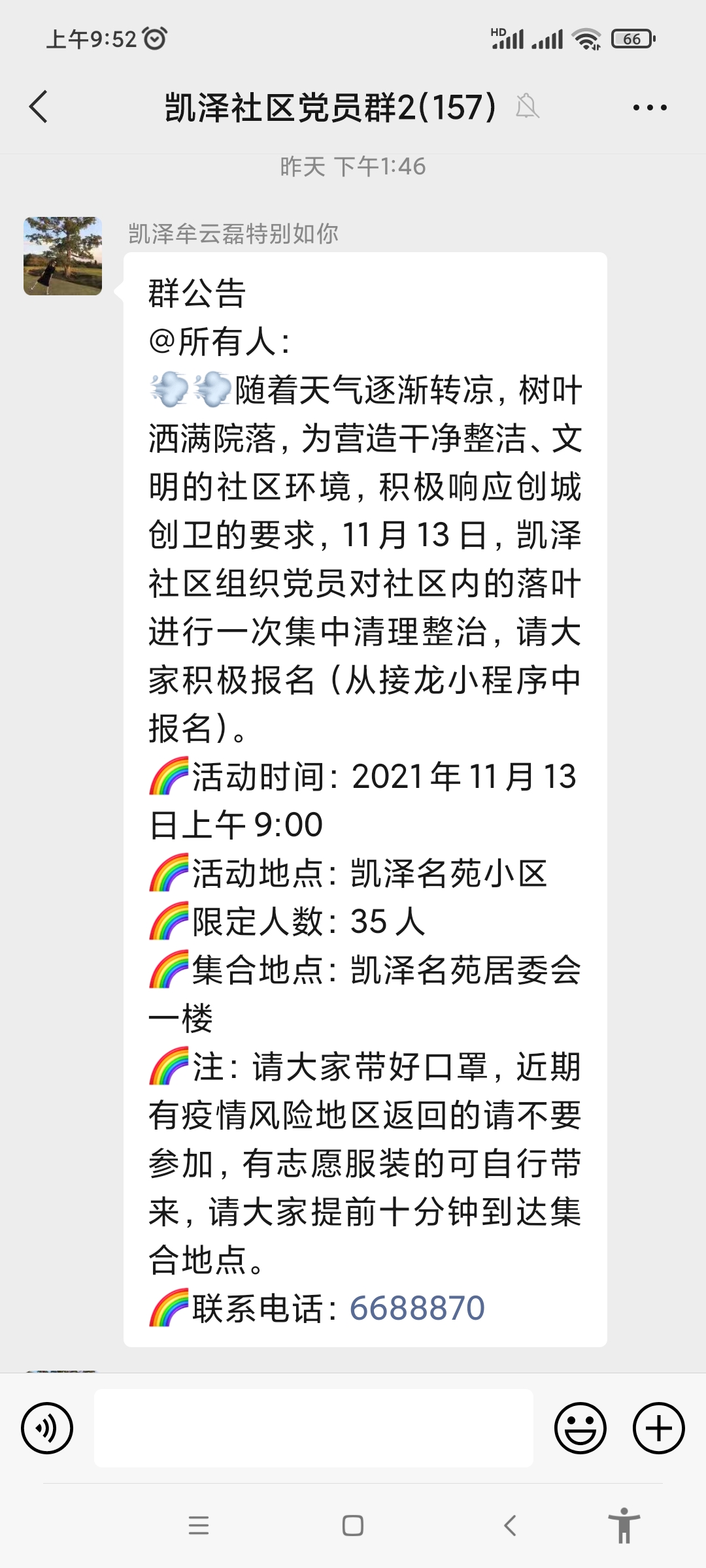Open the emoji sticker panel
This screenshot has width=706, height=1568.
tap(580, 1428)
